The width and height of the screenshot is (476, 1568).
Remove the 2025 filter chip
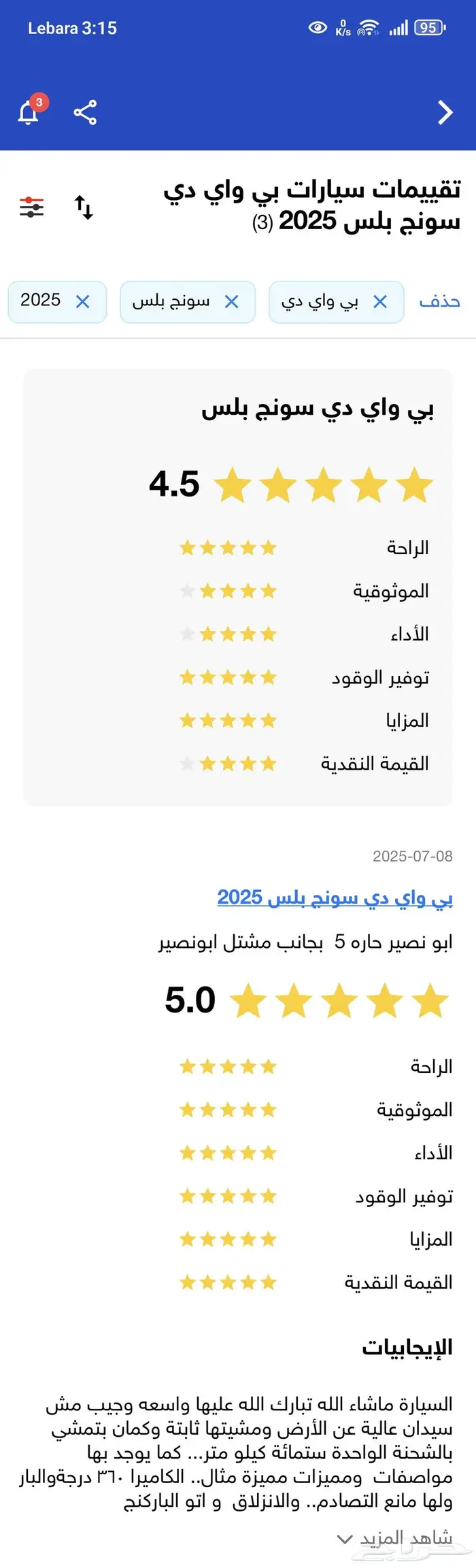point(83,302)
